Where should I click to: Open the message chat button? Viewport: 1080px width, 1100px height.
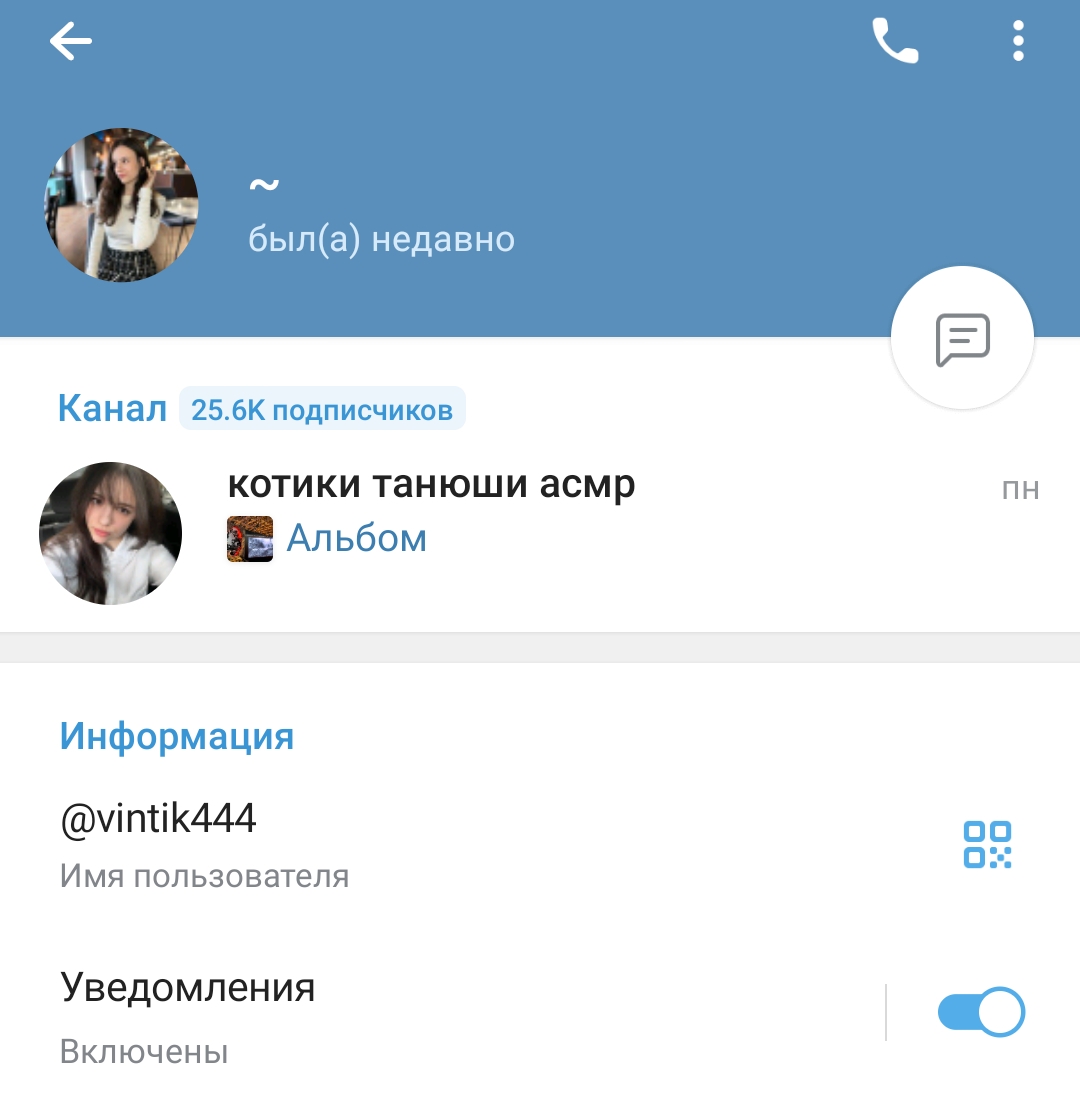coord(962,340)
